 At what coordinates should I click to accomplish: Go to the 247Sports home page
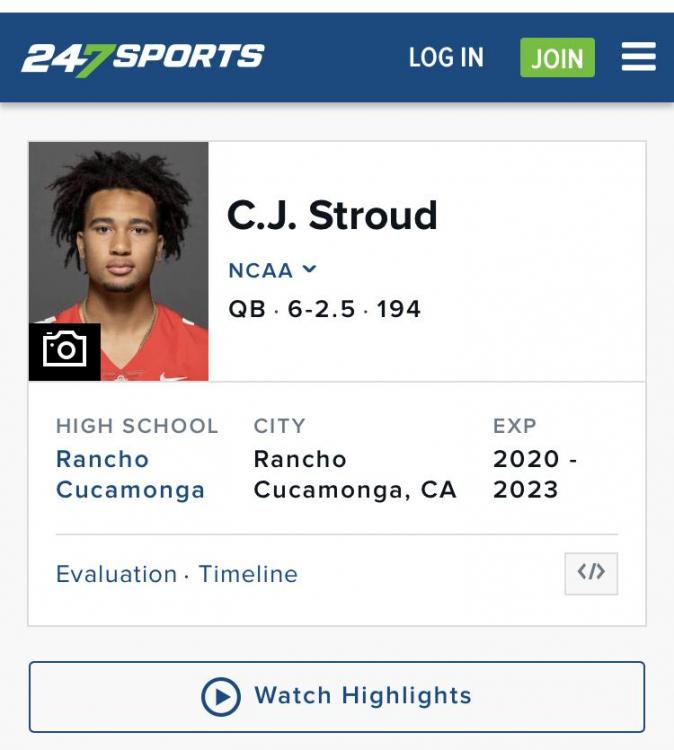coord(143,58)
